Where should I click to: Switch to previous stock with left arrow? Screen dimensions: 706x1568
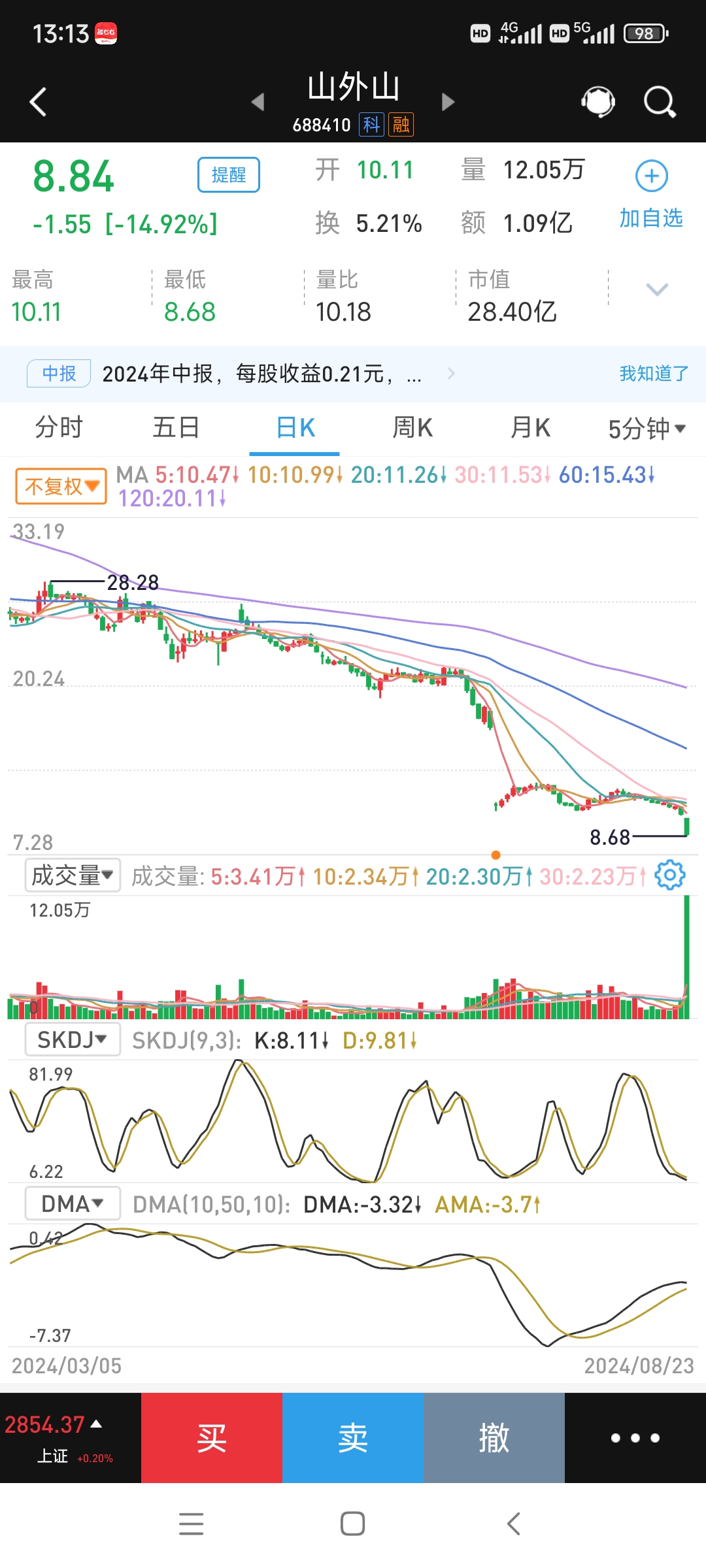(260, 103)
